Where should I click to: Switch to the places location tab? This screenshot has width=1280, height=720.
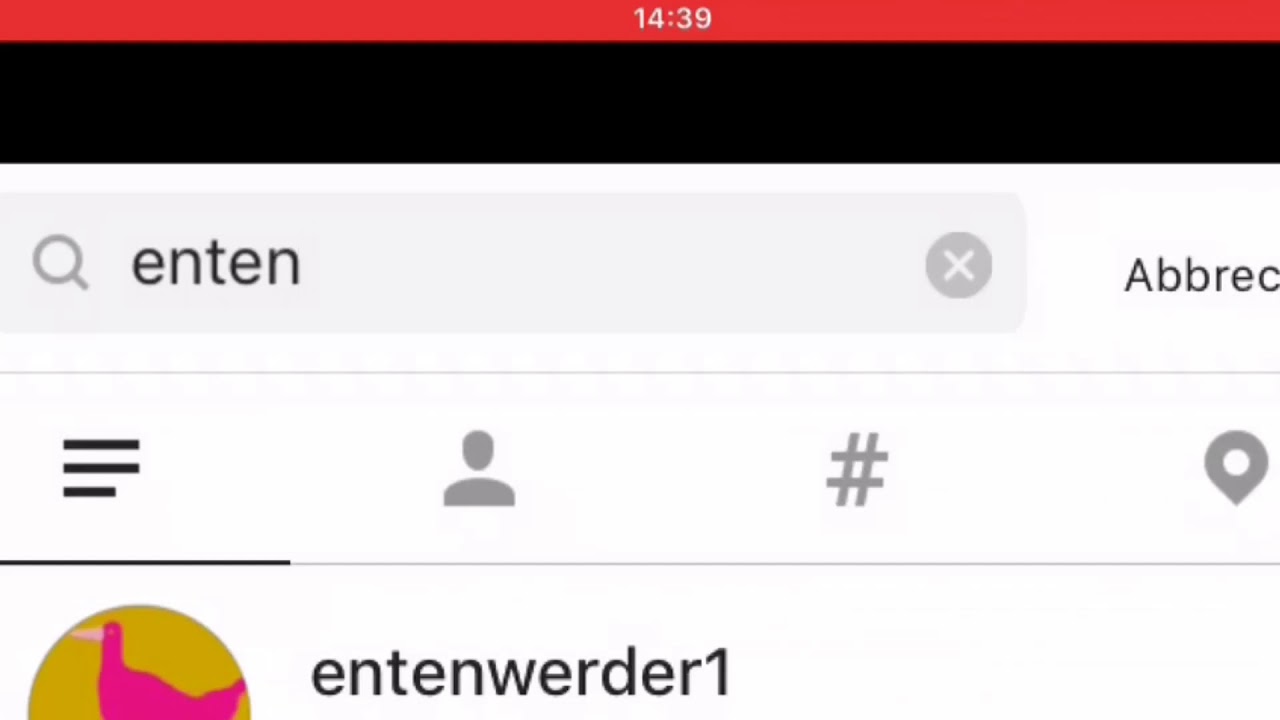click(x=1236, y=468)
